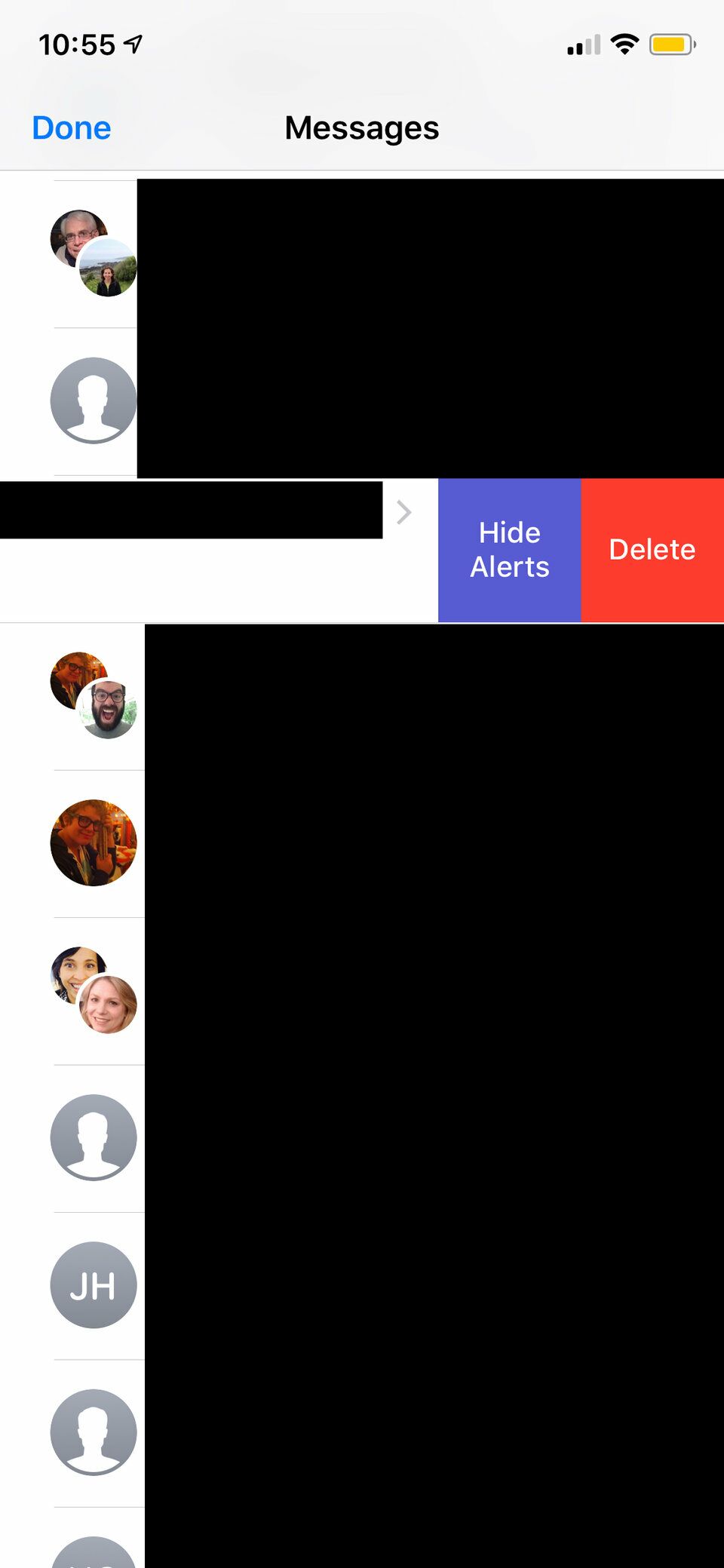Tap Done to exit edit mode
724x1568 pixels.
point(72,128)
